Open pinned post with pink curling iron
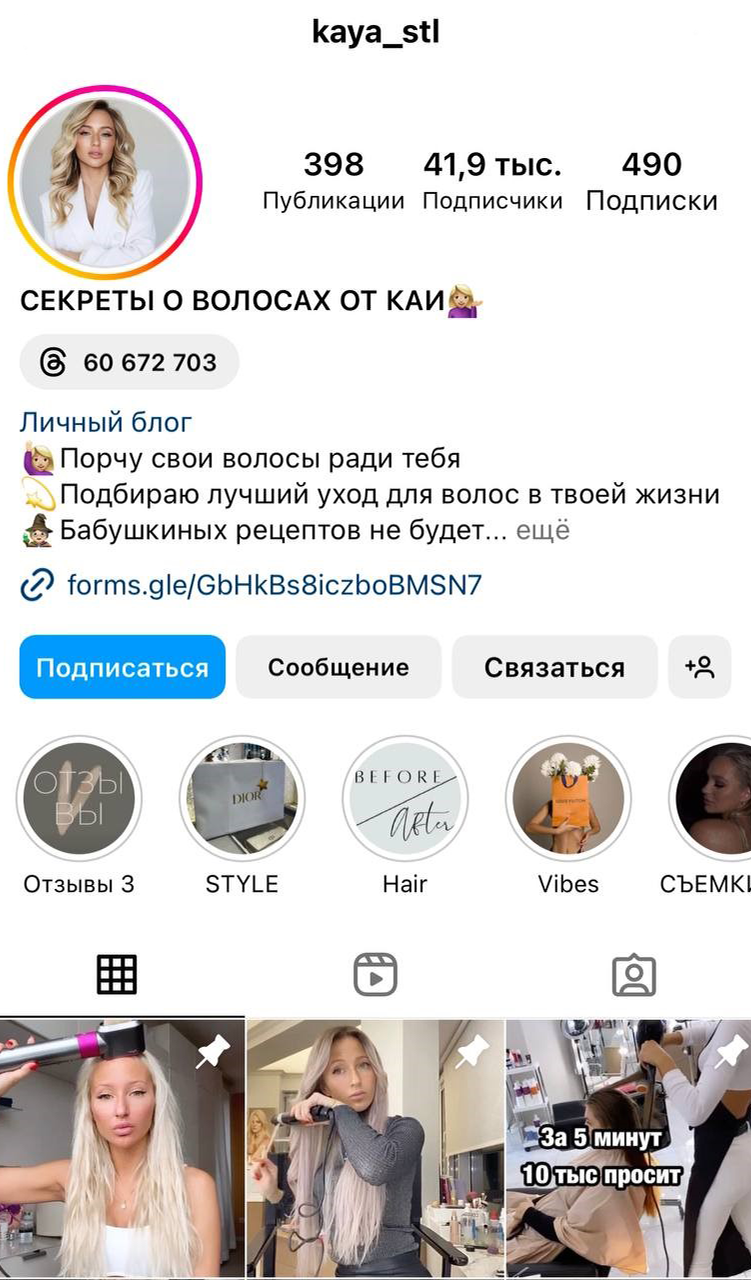The image size is (751, 1280). 122,1150
